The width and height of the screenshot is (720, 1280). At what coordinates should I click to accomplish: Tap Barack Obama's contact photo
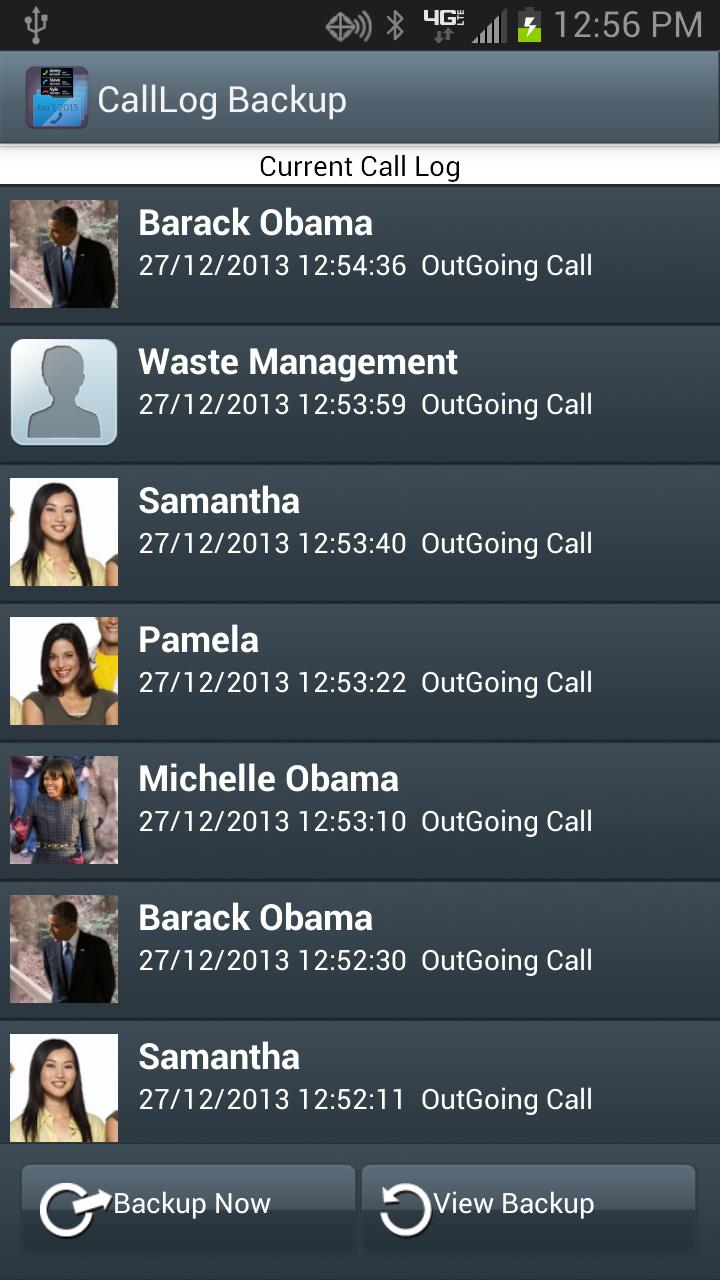[63, 254]
